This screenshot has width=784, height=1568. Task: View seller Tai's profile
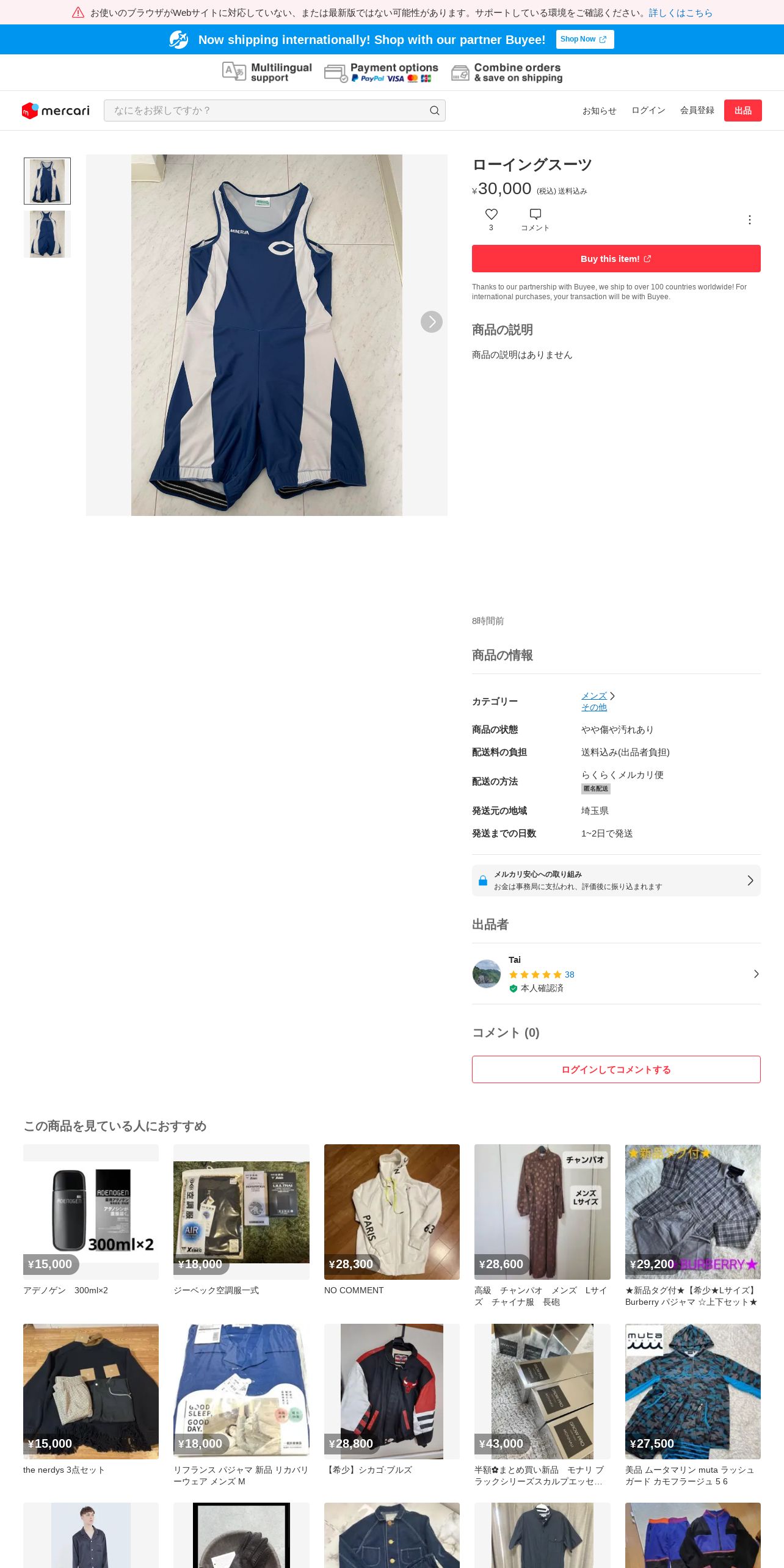coord(615,974)
